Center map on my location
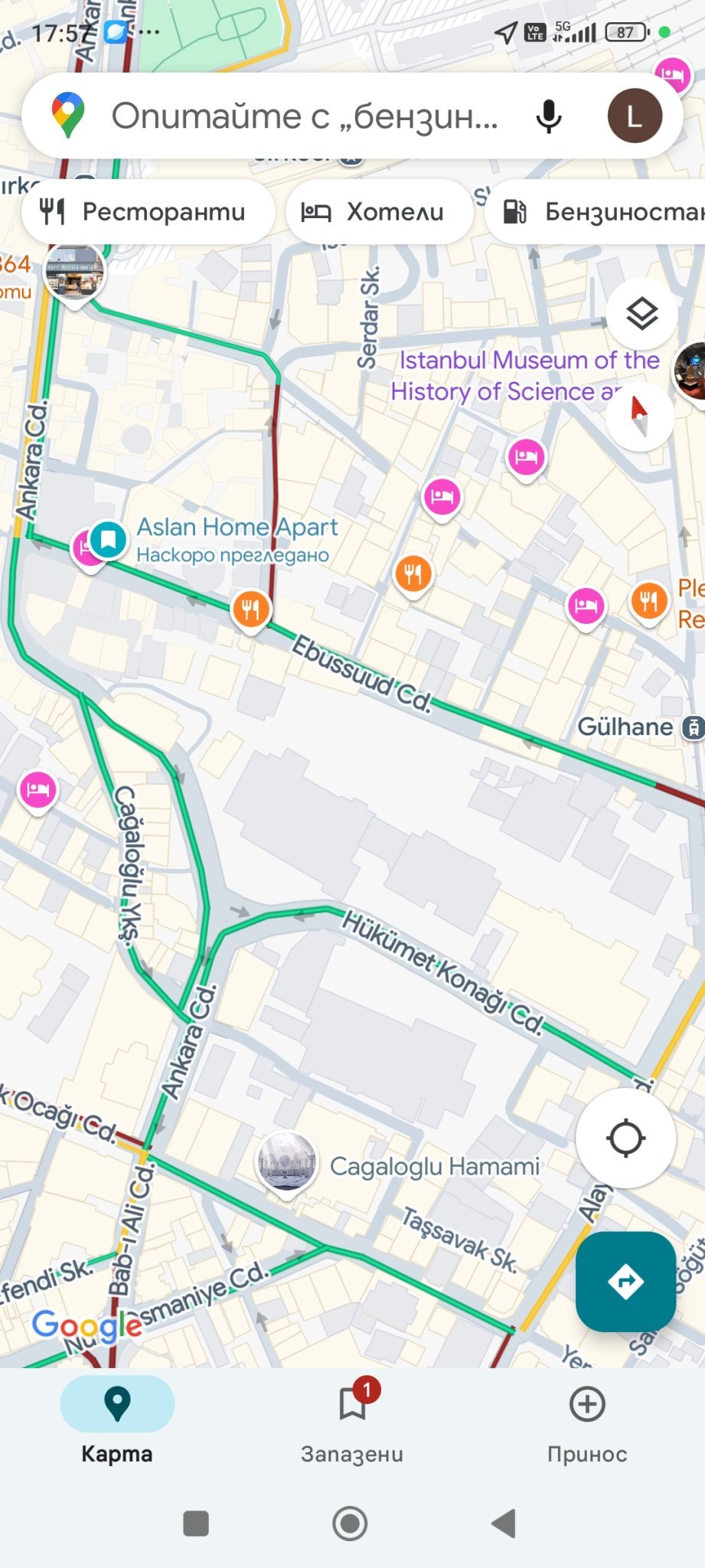The width and height of the screenshot is (705, 1568). point(625,1138)
